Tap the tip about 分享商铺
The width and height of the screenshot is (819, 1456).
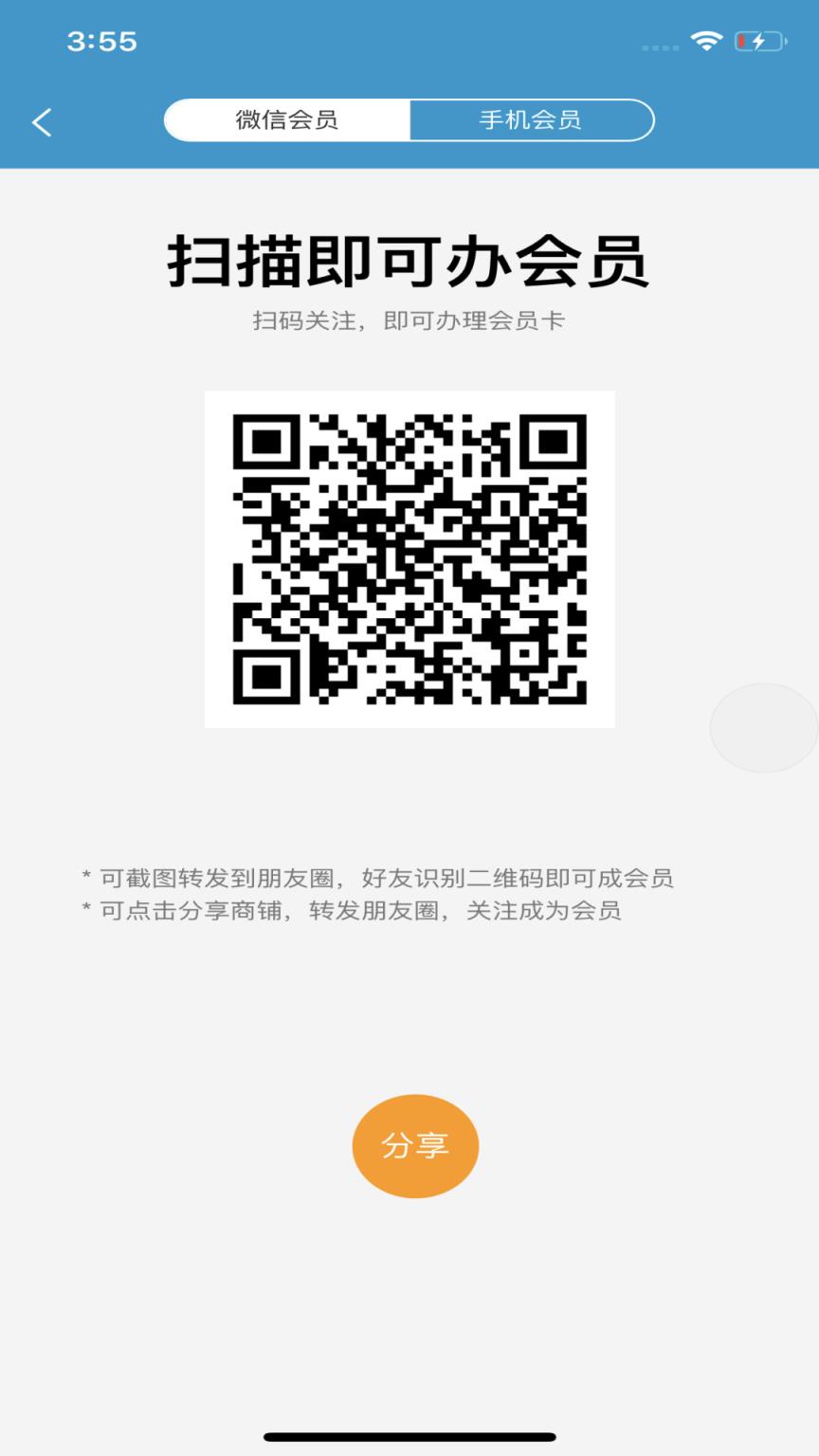click(x=351, y=911)
